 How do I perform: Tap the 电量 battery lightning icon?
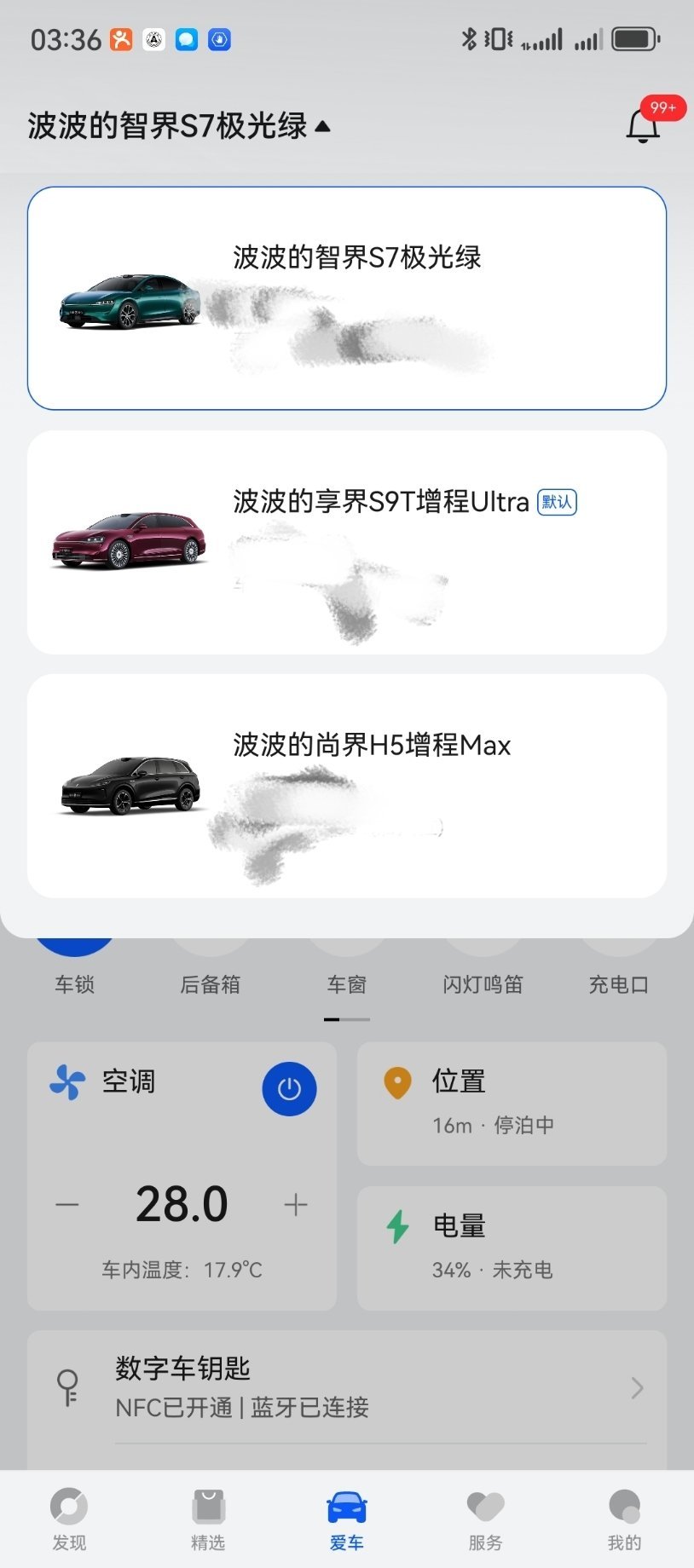tap(397, 1225)
